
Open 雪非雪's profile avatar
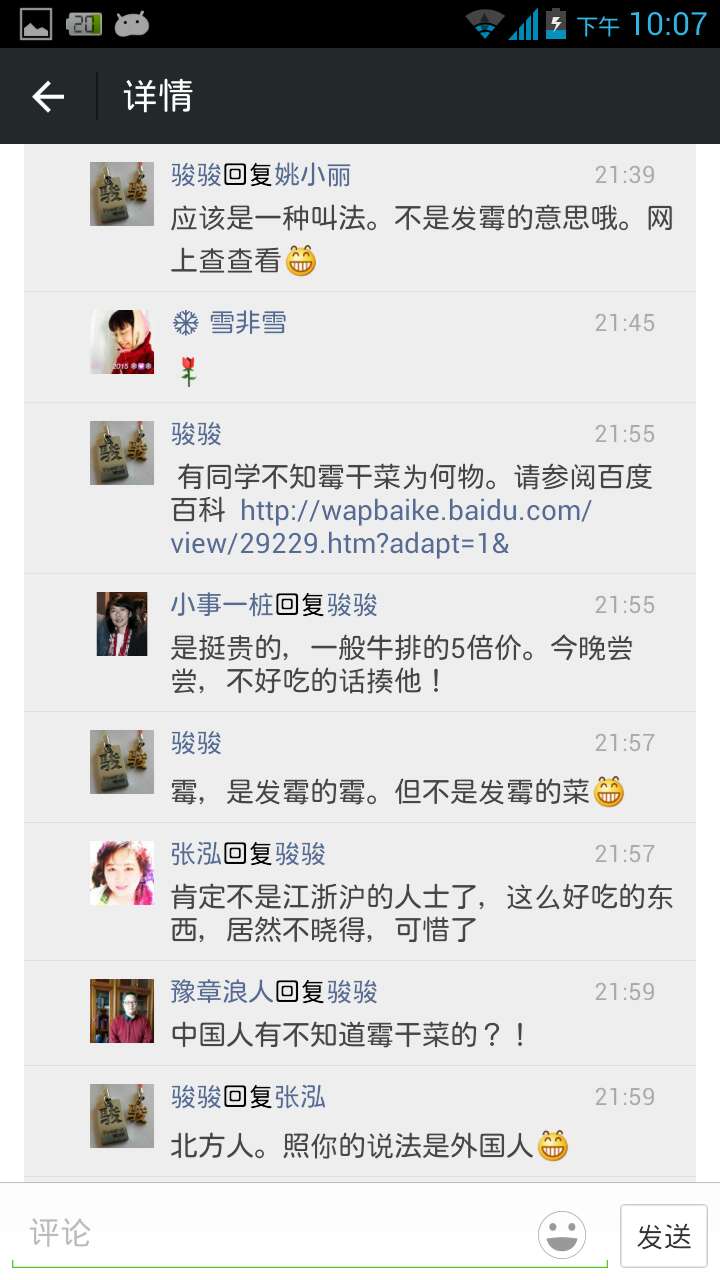122,341
